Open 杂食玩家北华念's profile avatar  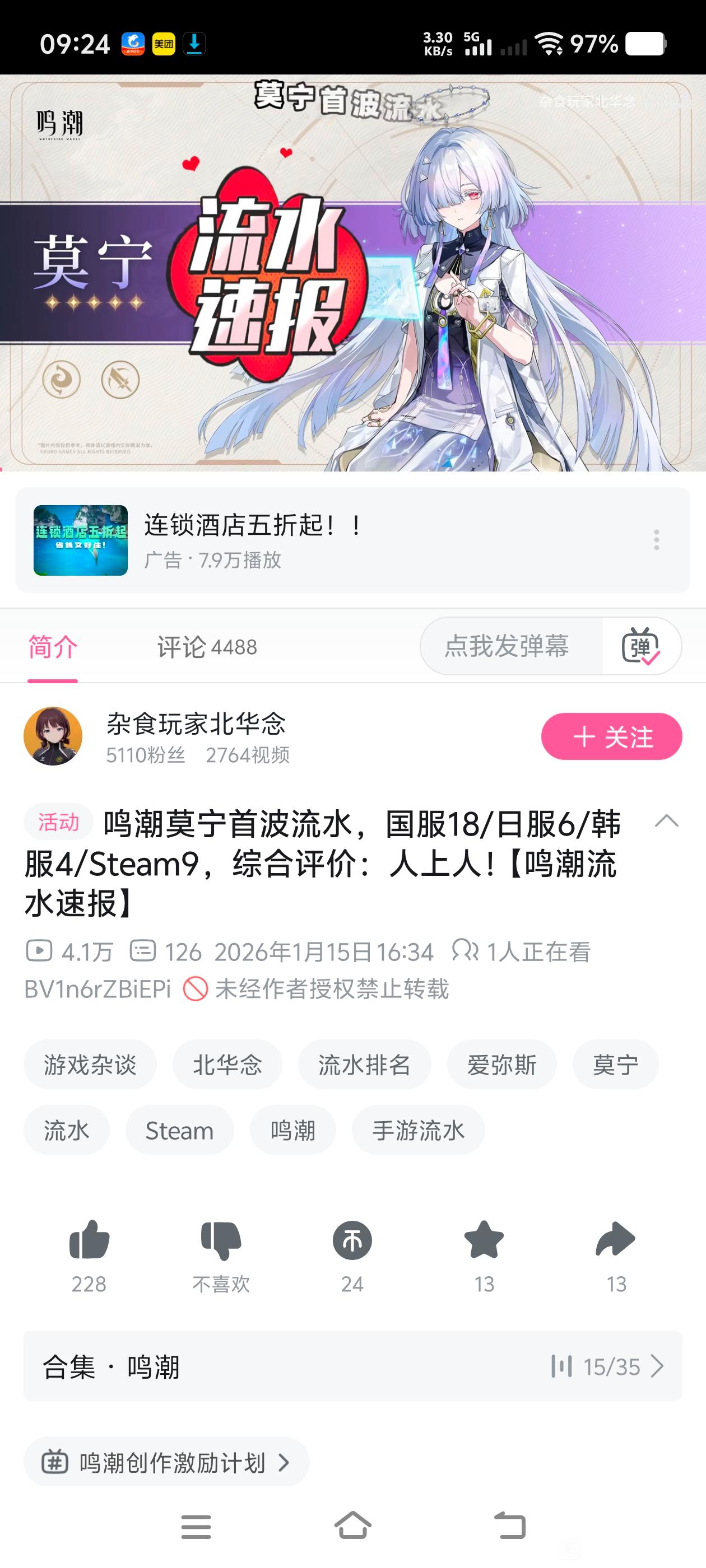[53, 736]
